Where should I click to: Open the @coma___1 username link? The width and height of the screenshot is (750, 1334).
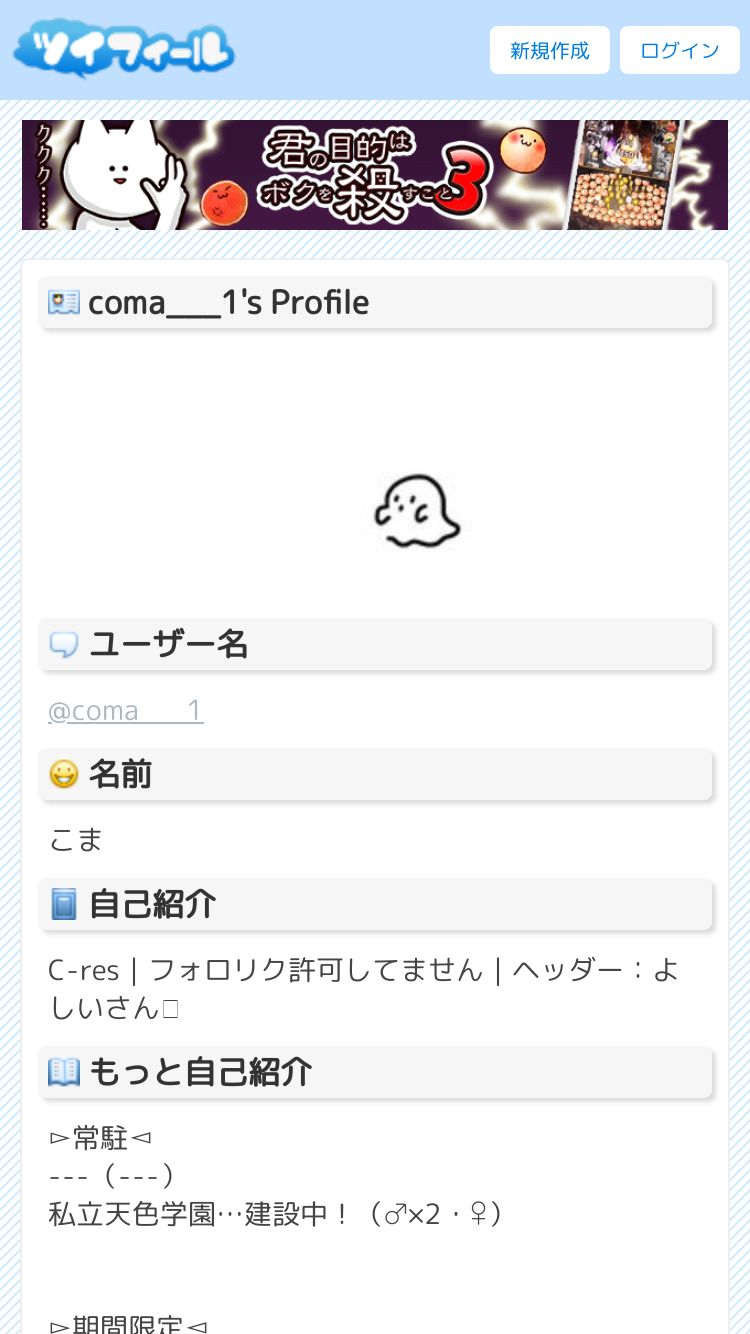pos(126,711)
